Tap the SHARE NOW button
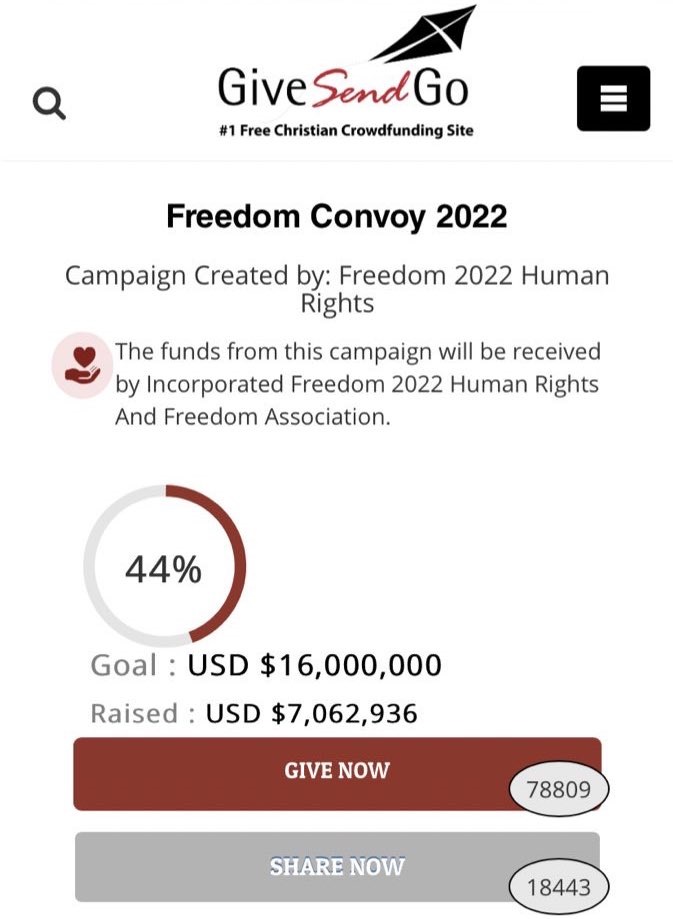The image size is (673, 919). (337, 866)
